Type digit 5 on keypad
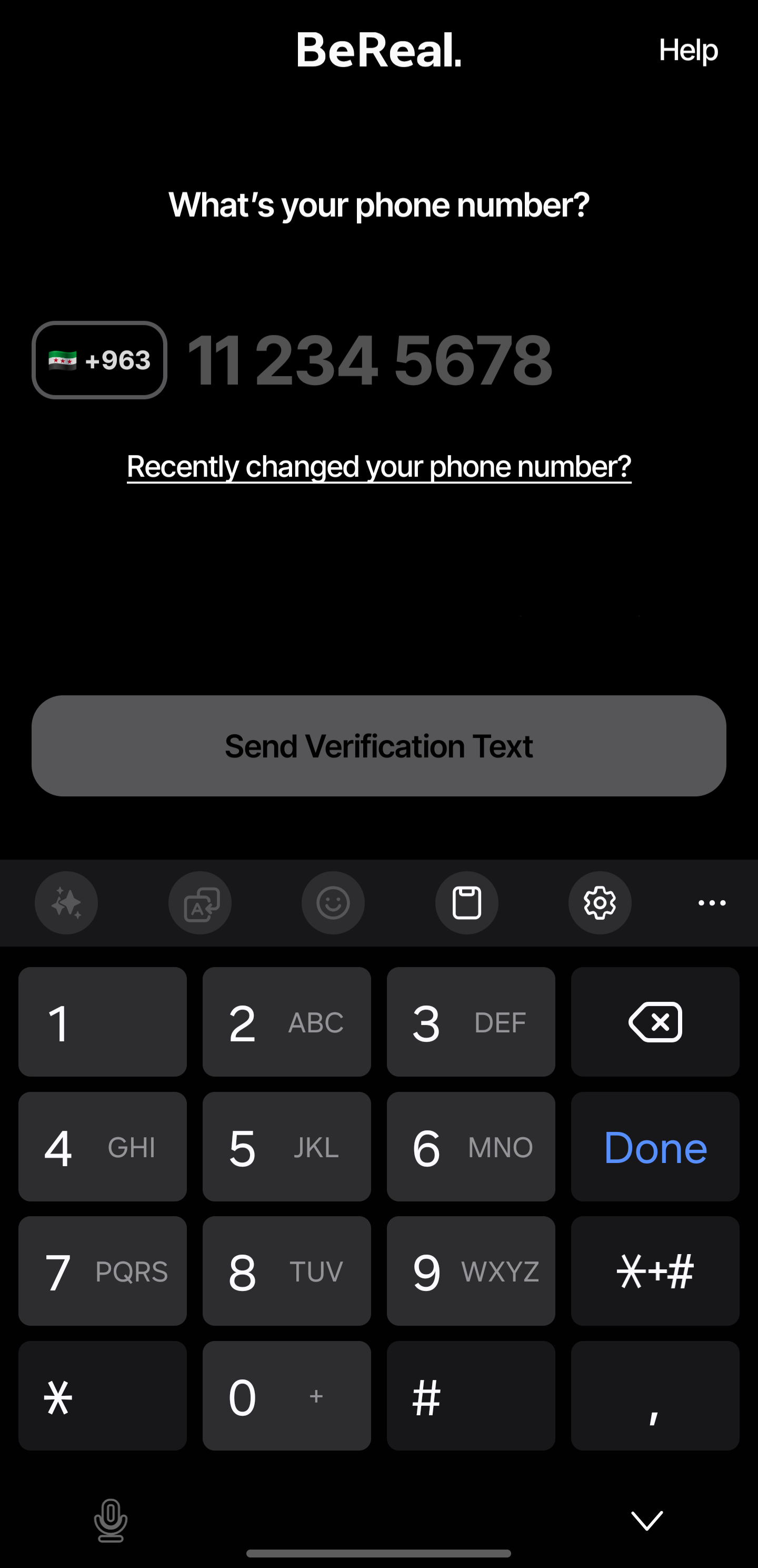 [x=286, y=1147]
